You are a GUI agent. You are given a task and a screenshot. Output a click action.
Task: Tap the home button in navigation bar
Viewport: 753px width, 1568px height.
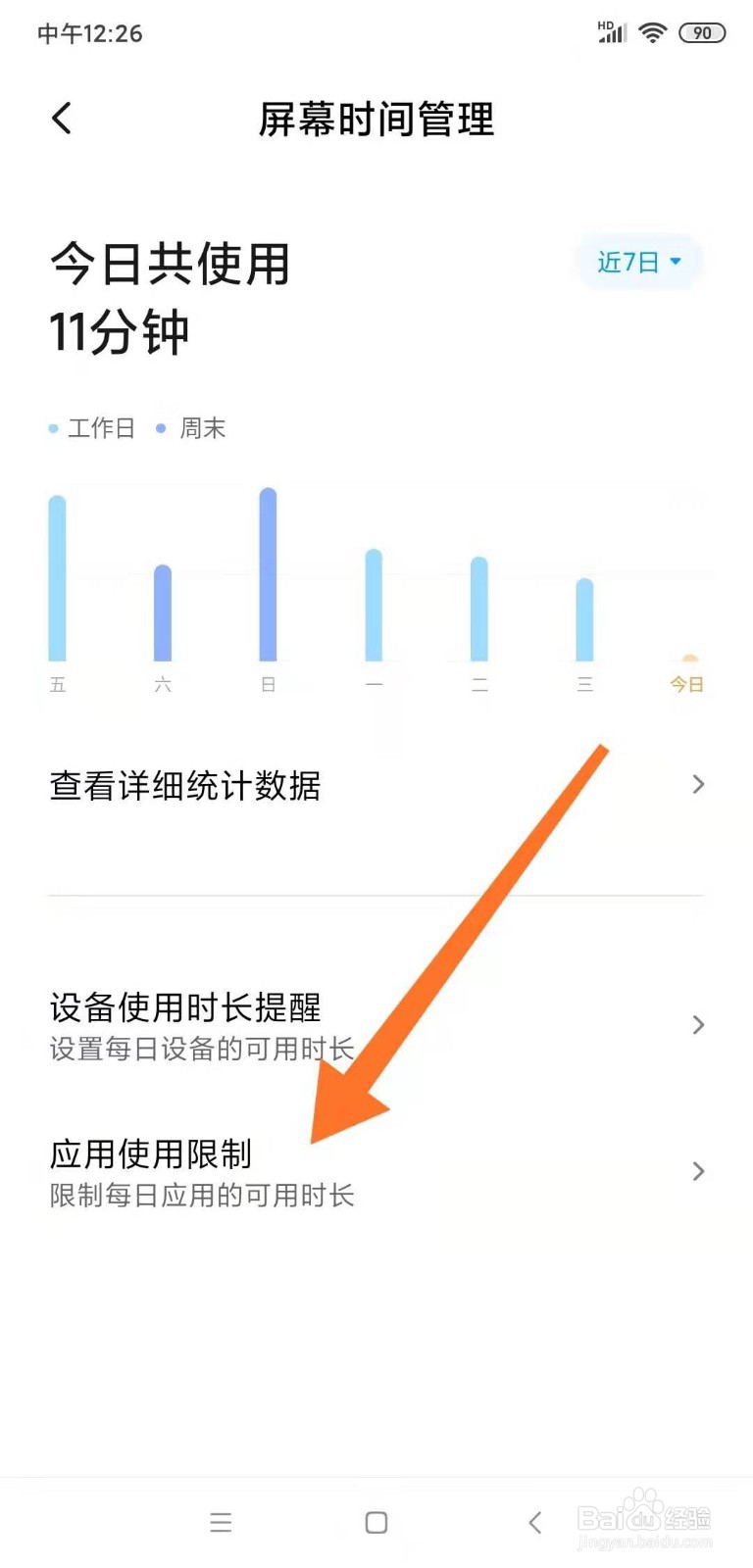pos(376,1522)
